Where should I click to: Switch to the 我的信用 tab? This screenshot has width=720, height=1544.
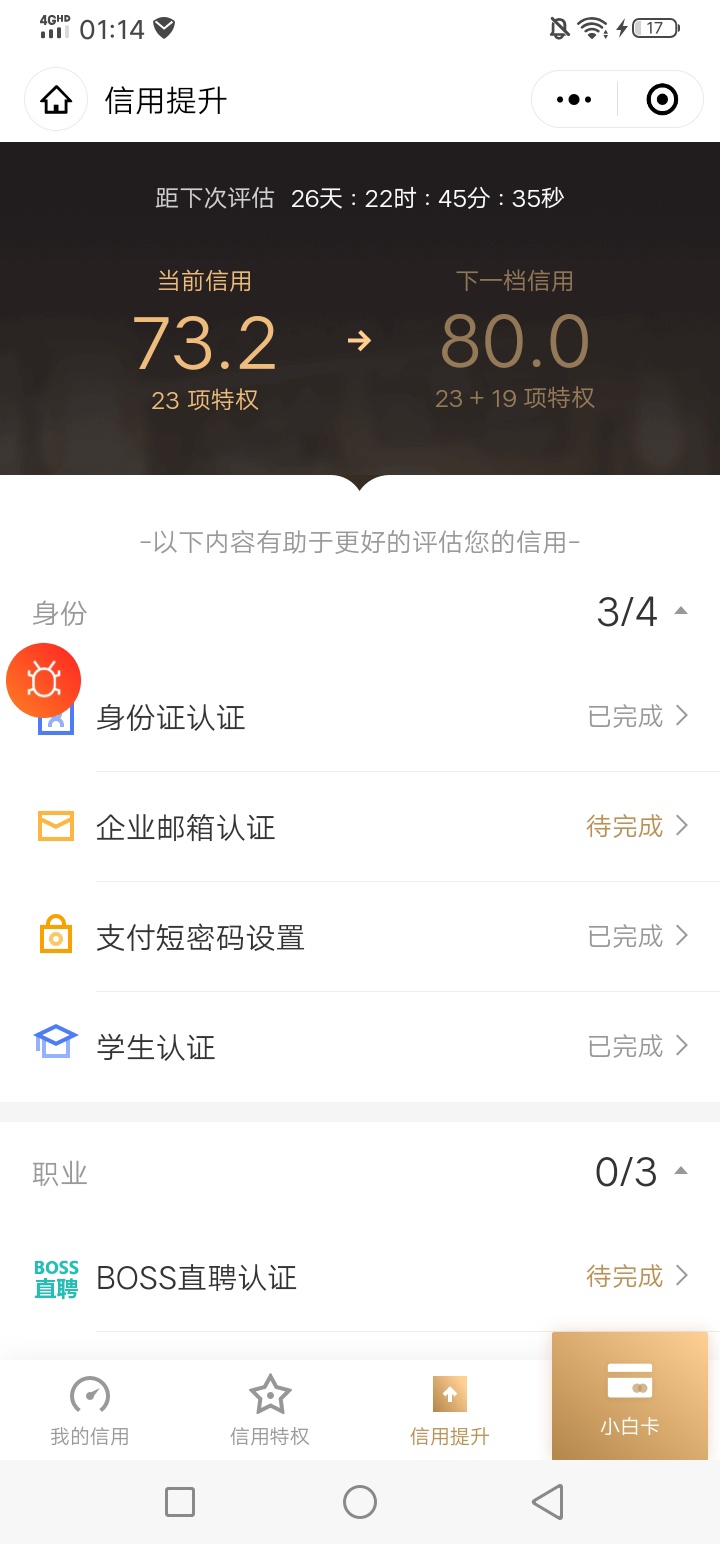click(90, 1411)
